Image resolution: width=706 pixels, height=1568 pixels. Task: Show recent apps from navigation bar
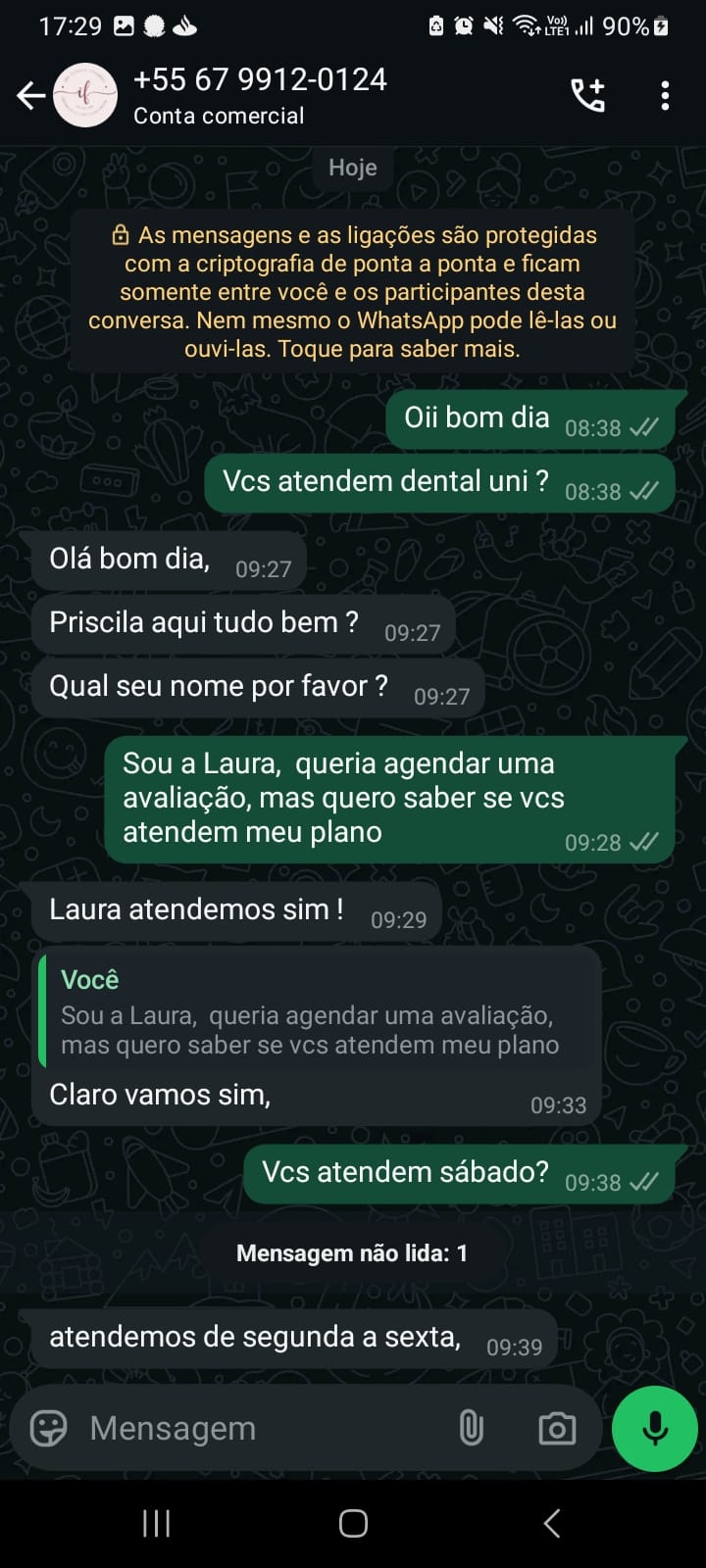coord(157,1523)
